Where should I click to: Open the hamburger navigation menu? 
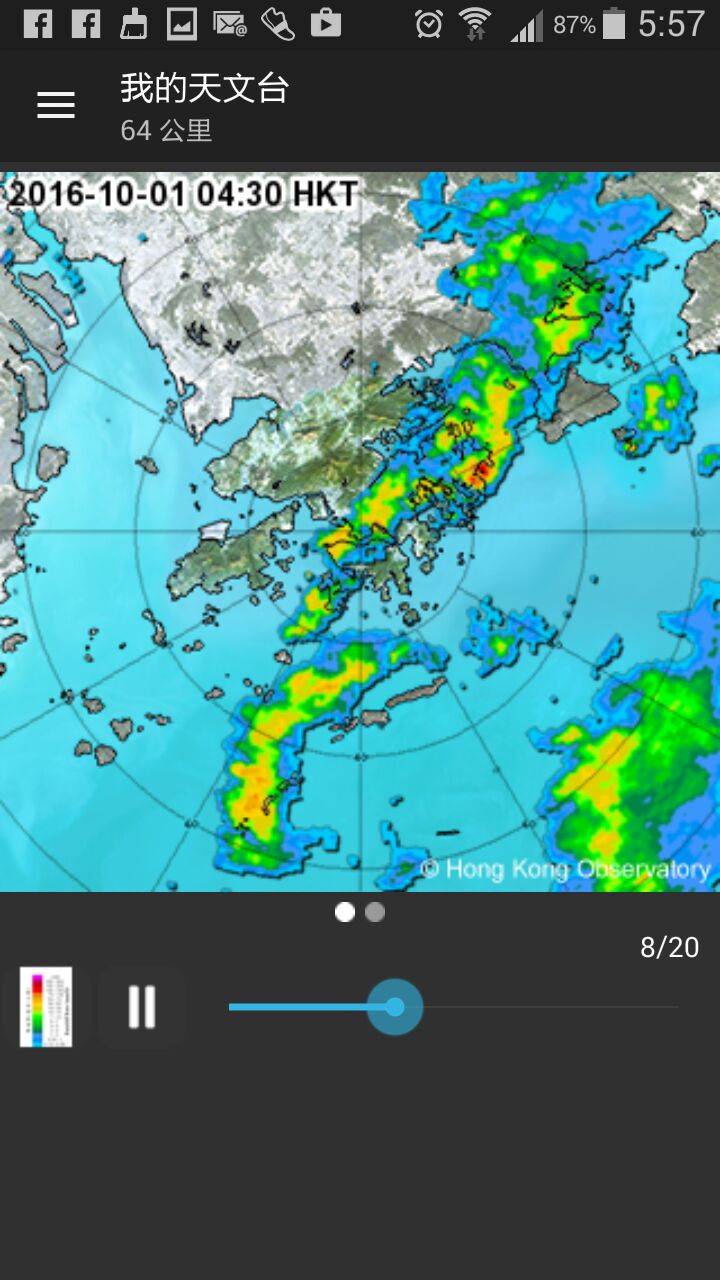[x=56, y=105]
